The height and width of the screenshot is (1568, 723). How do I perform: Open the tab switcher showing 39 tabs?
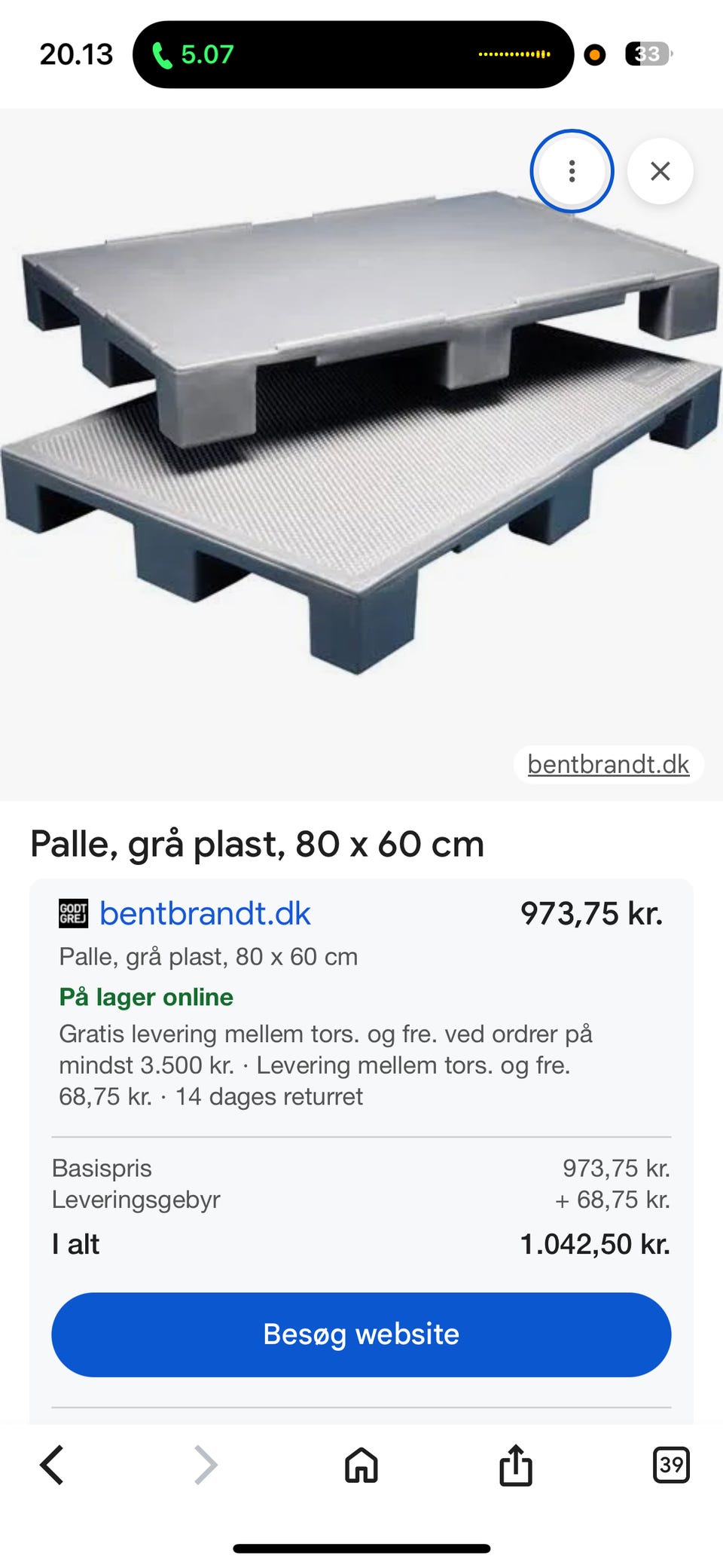tap(670, 1465)
